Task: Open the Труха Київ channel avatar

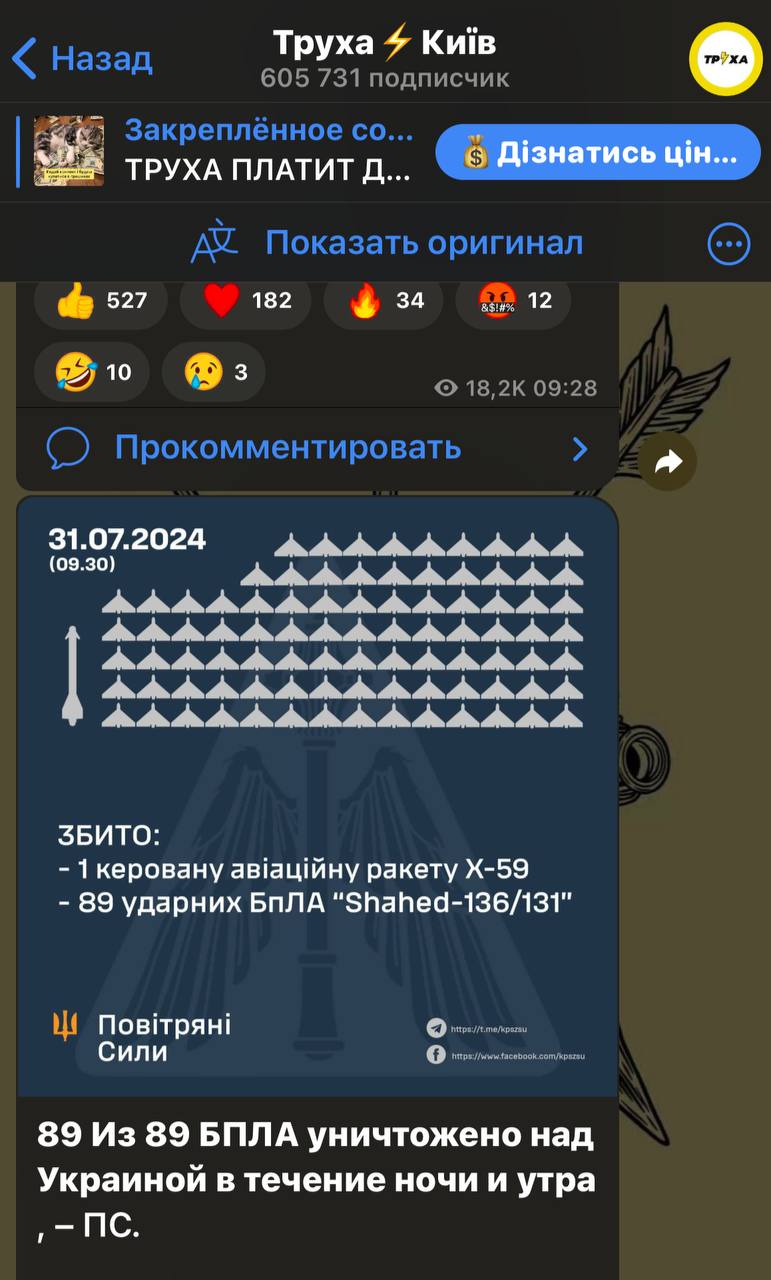Action: (x=725, y=59)
